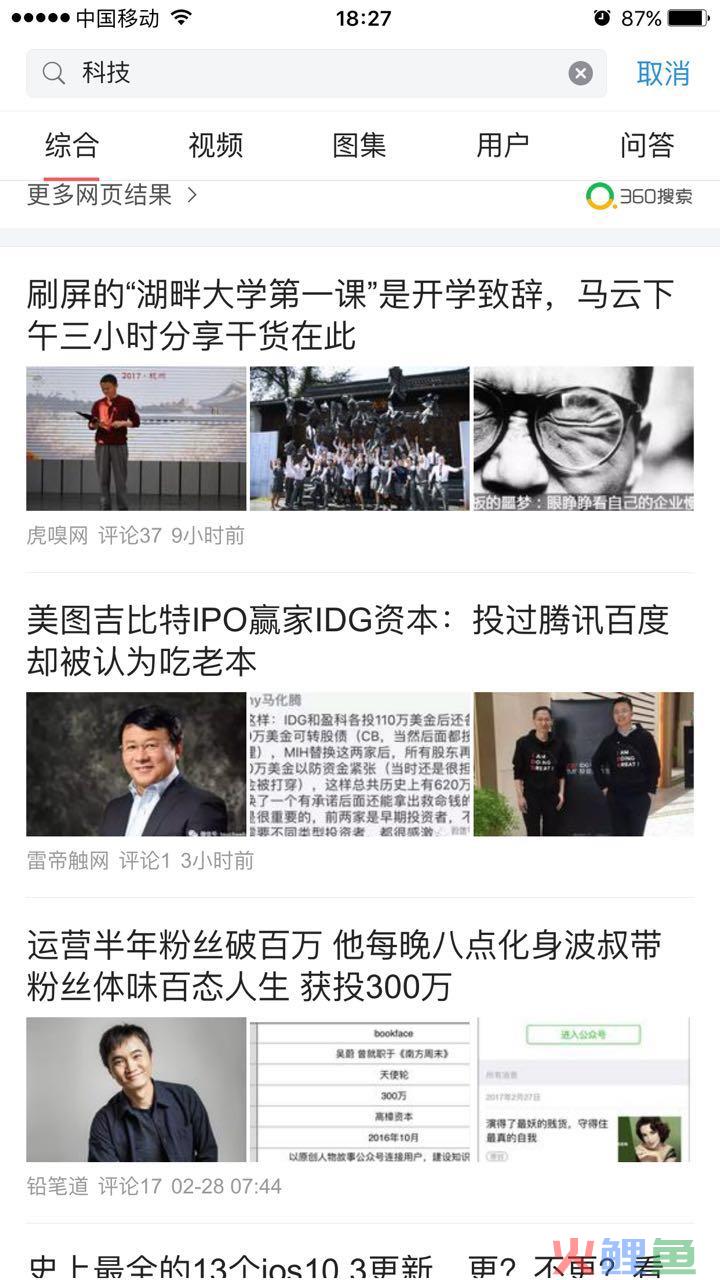
Task: Switch to the 图集 tab
Action: click(x=359, y=146)
